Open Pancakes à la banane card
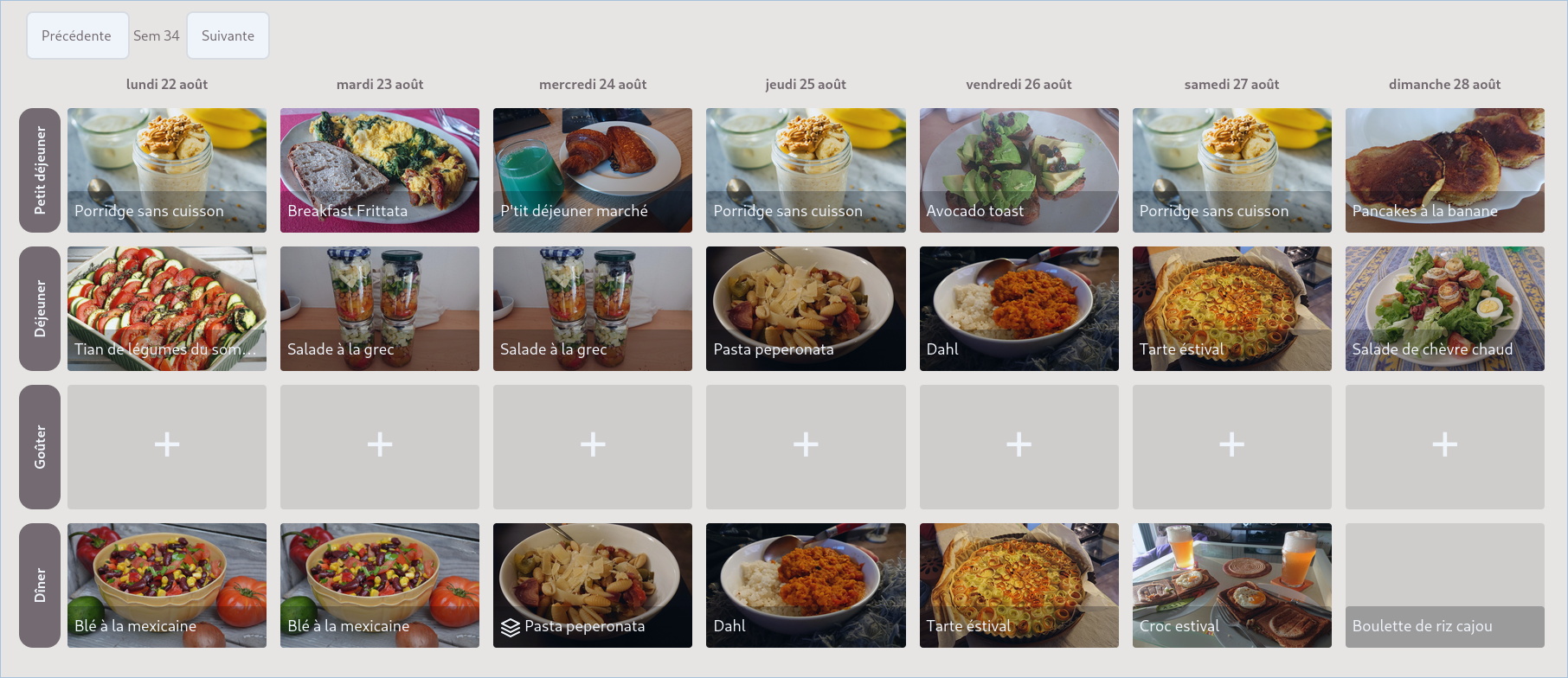The image size is (1568, 678). tap(1444, 170)
